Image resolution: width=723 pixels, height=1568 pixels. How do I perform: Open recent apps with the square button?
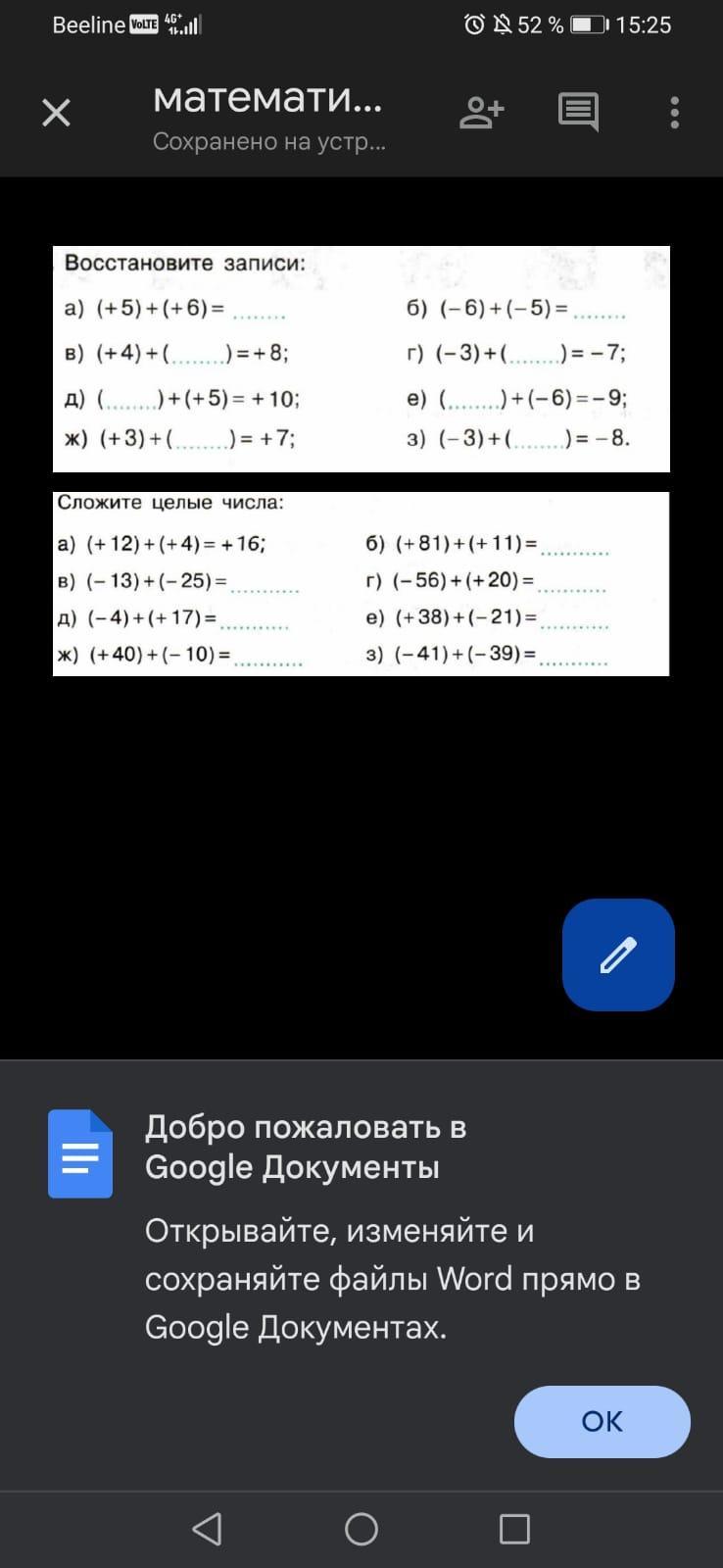(514, 1529)
